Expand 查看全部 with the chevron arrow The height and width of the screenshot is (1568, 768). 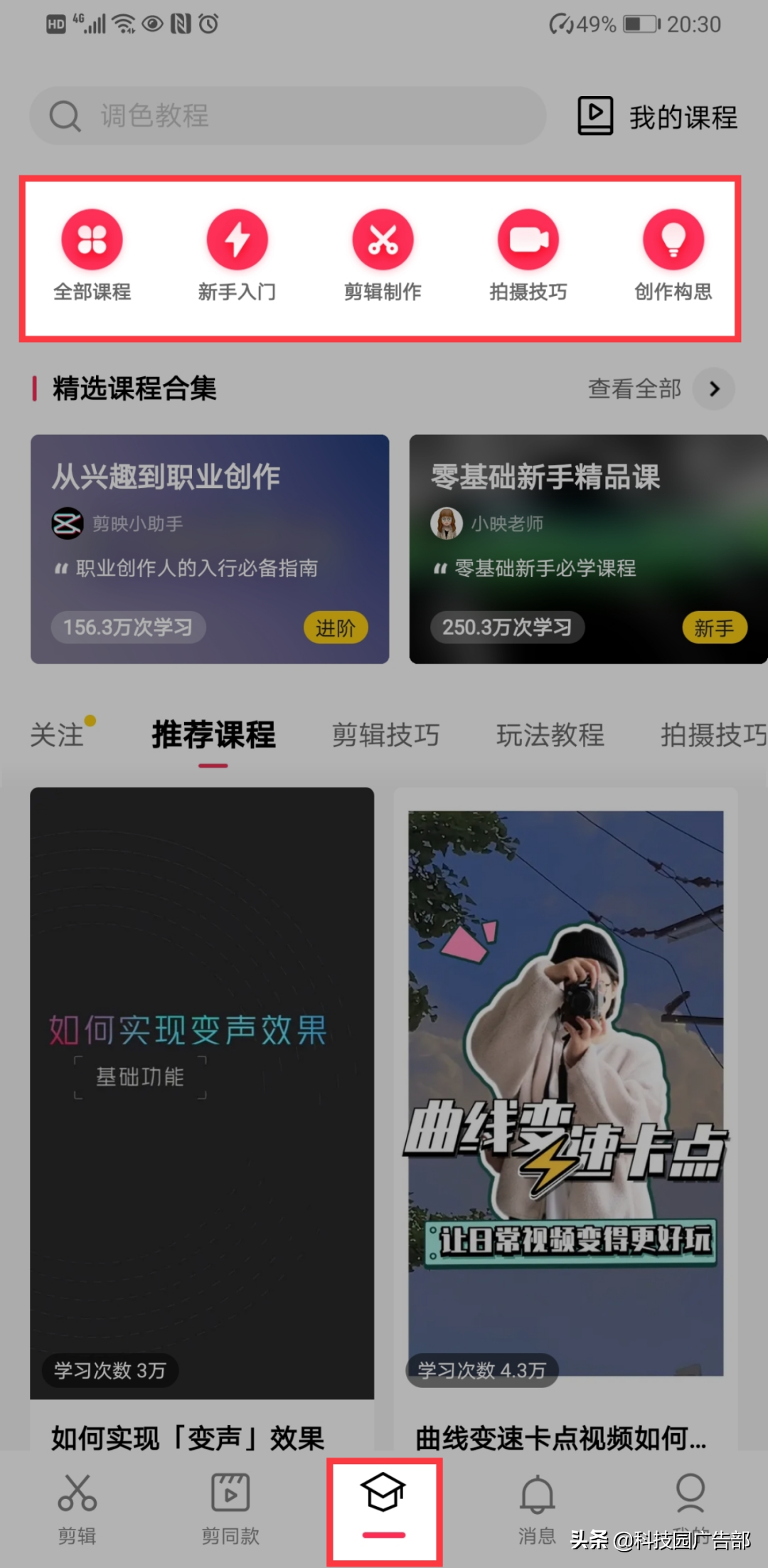point(714,389)
